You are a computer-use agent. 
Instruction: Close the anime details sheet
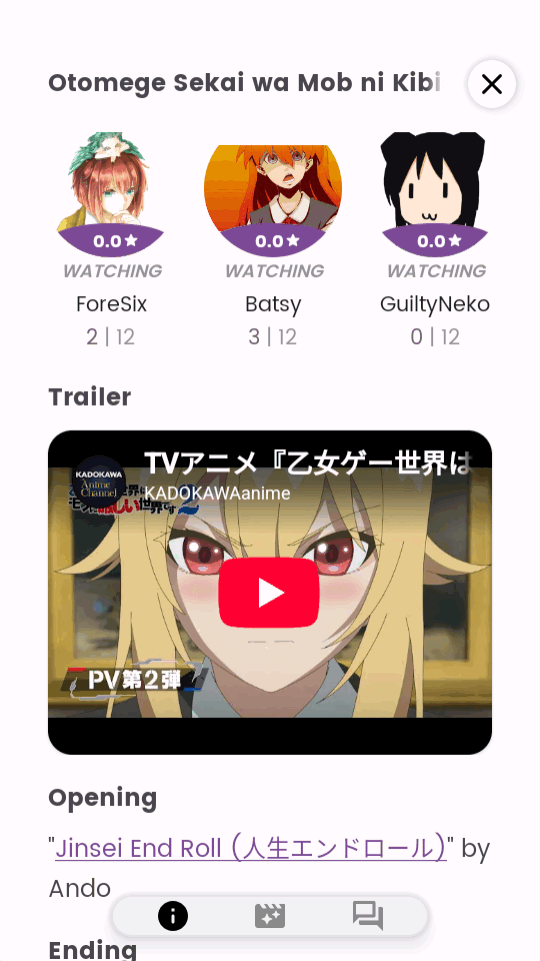(492, 84)
